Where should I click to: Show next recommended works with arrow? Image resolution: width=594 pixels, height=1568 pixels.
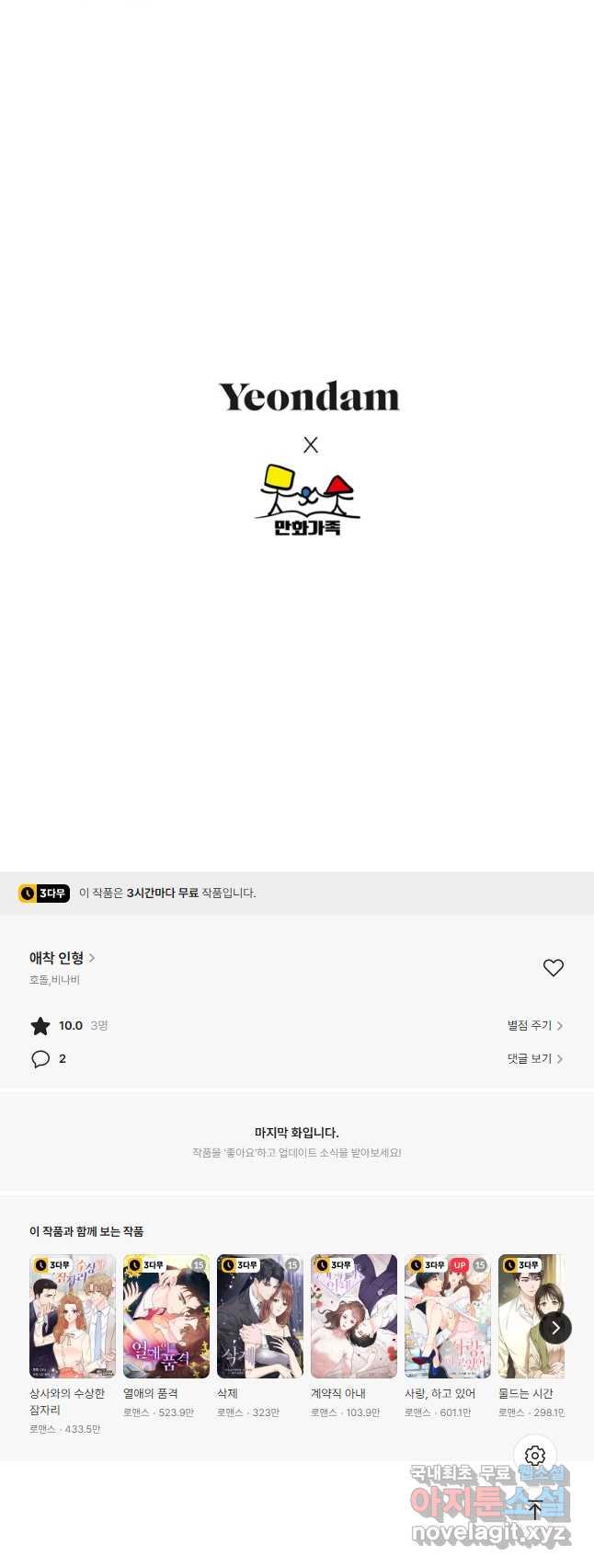pyautogui.click(x=555, y=1327)
